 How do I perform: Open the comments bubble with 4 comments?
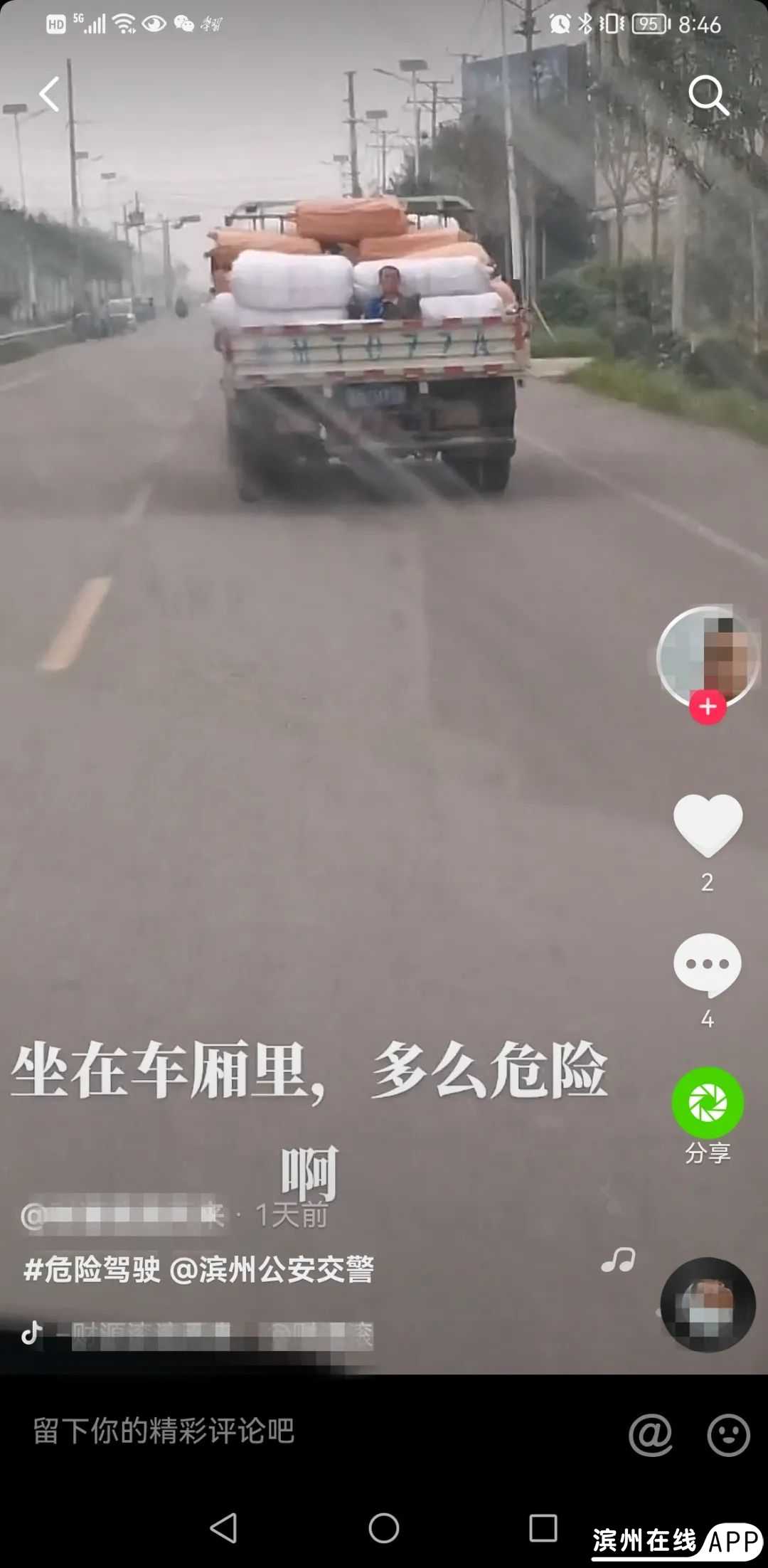click(x=708, y=964)
